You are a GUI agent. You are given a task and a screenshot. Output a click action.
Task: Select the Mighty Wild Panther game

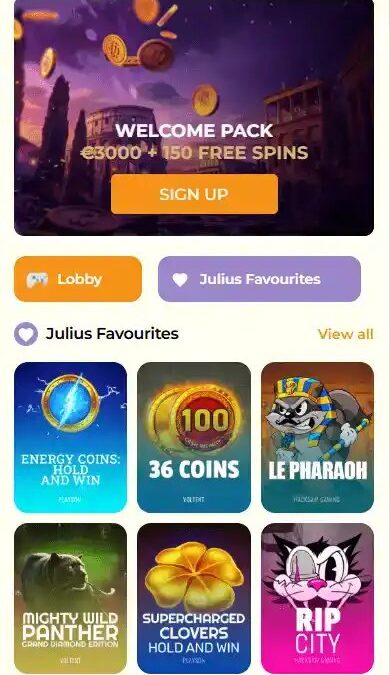[x=71, y=598]
